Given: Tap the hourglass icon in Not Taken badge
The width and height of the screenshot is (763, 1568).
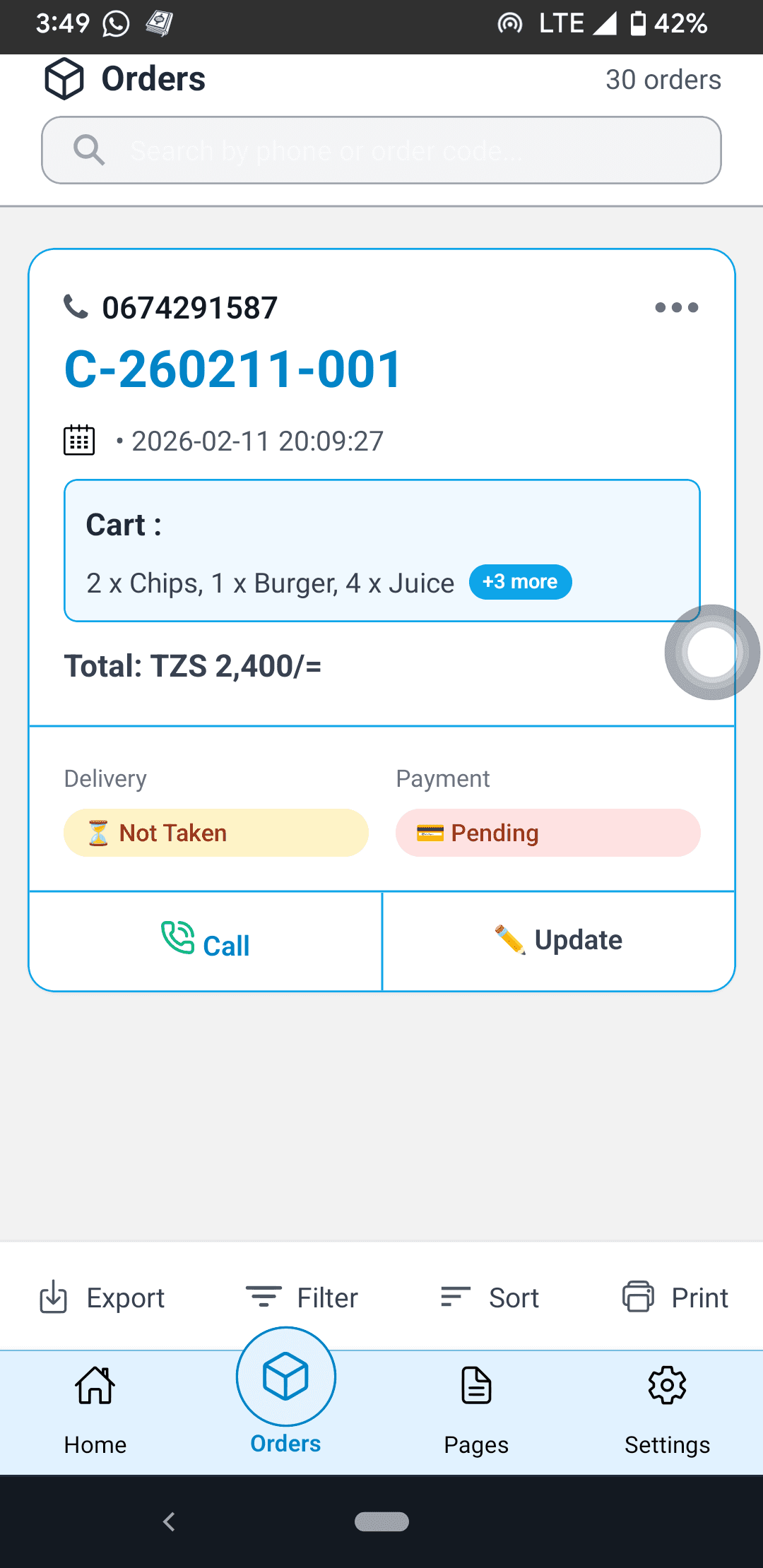Looking at the screenshot, I should click(x=97, y=833).
